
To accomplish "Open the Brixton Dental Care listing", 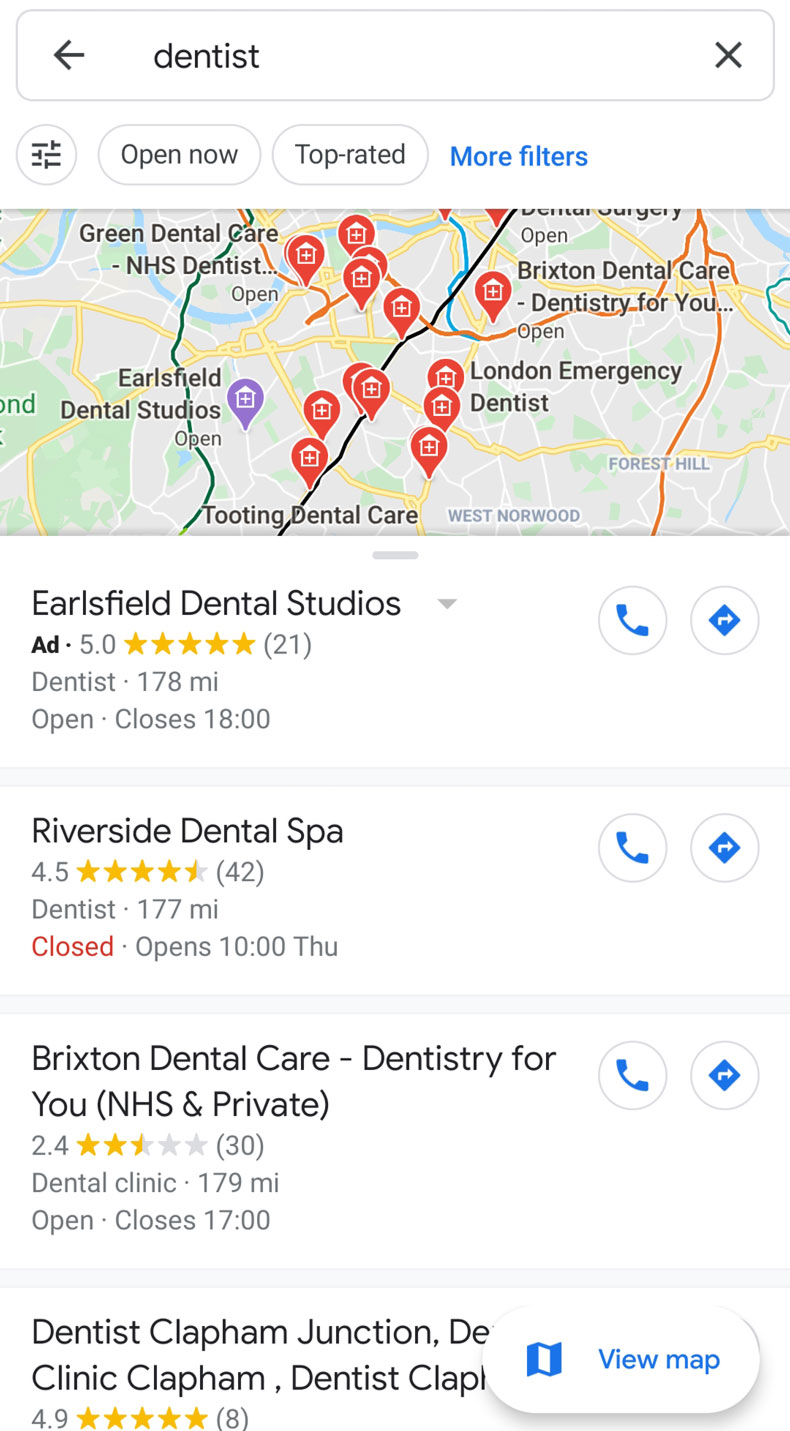I will click(293, 1080).
